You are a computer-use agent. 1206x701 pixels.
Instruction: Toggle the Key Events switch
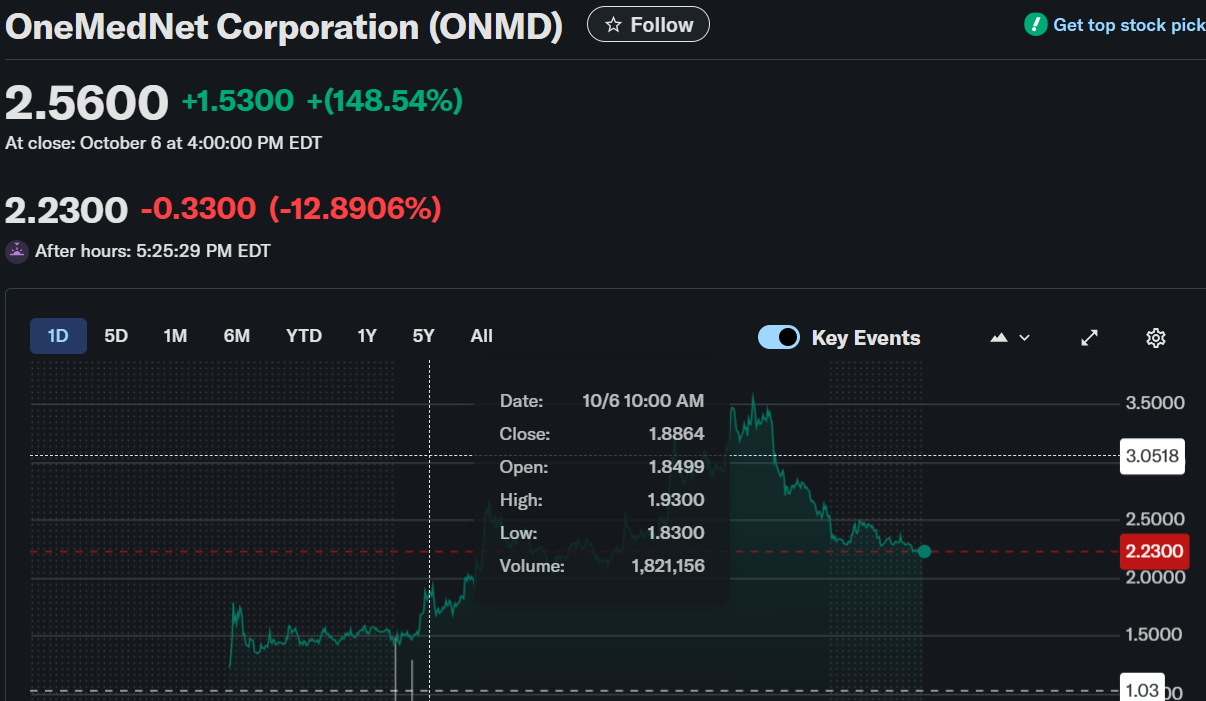pyautogui.click(x=779, y=337)
